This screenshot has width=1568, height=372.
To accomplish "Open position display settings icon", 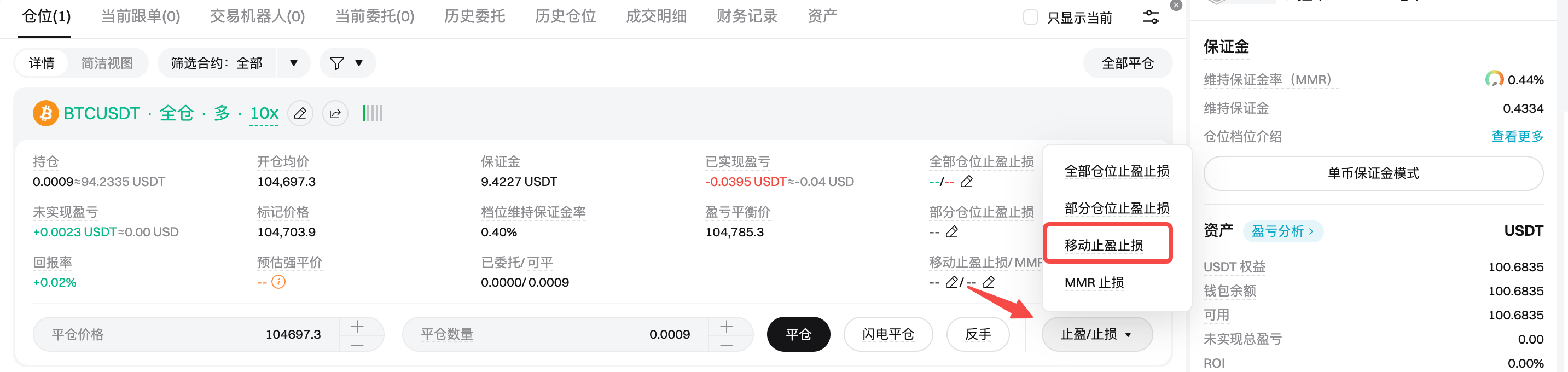I will click(x=1151, y=17).
